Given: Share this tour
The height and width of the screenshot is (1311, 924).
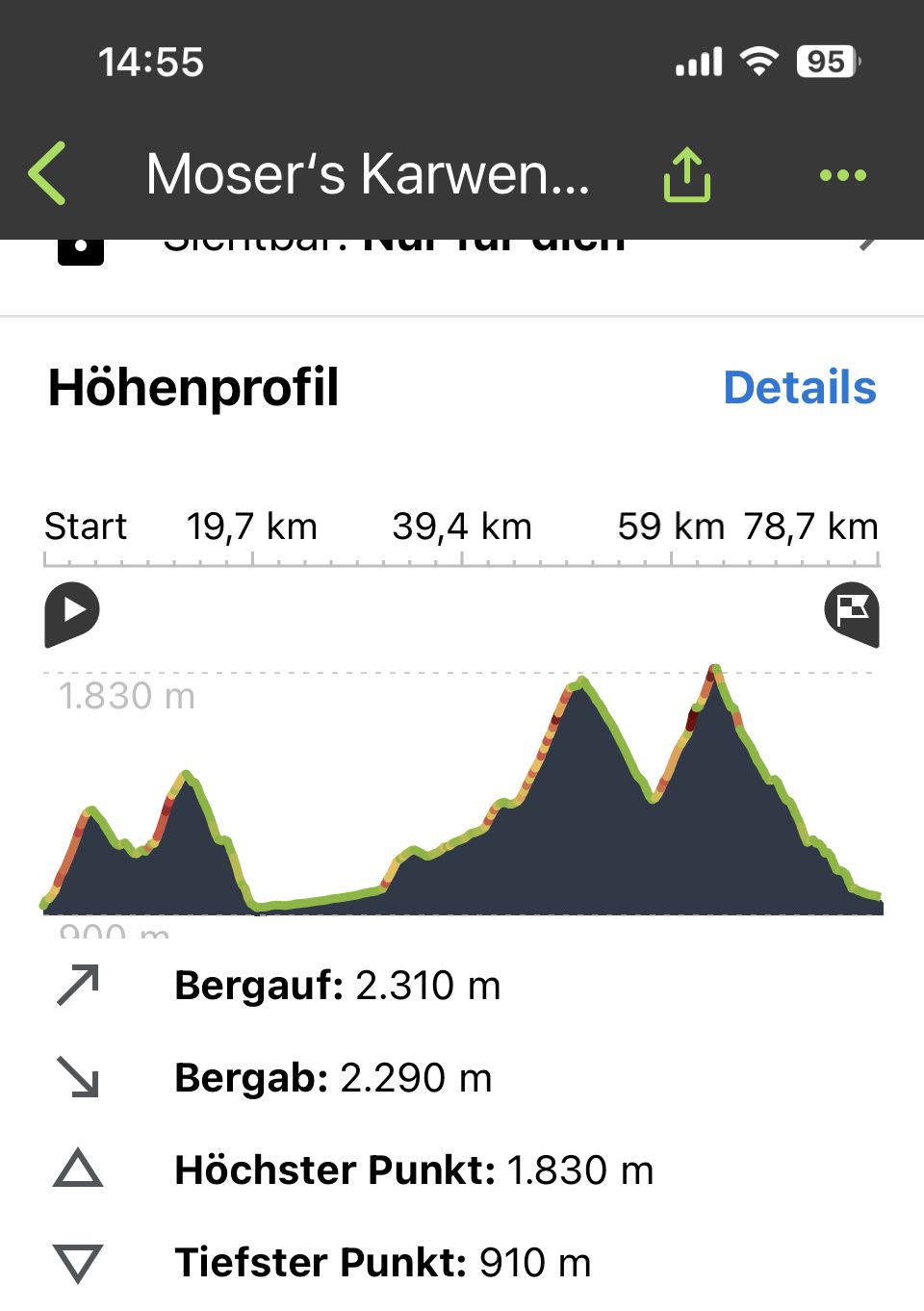Looking at the screenshot, I should (x=686, y=175).
